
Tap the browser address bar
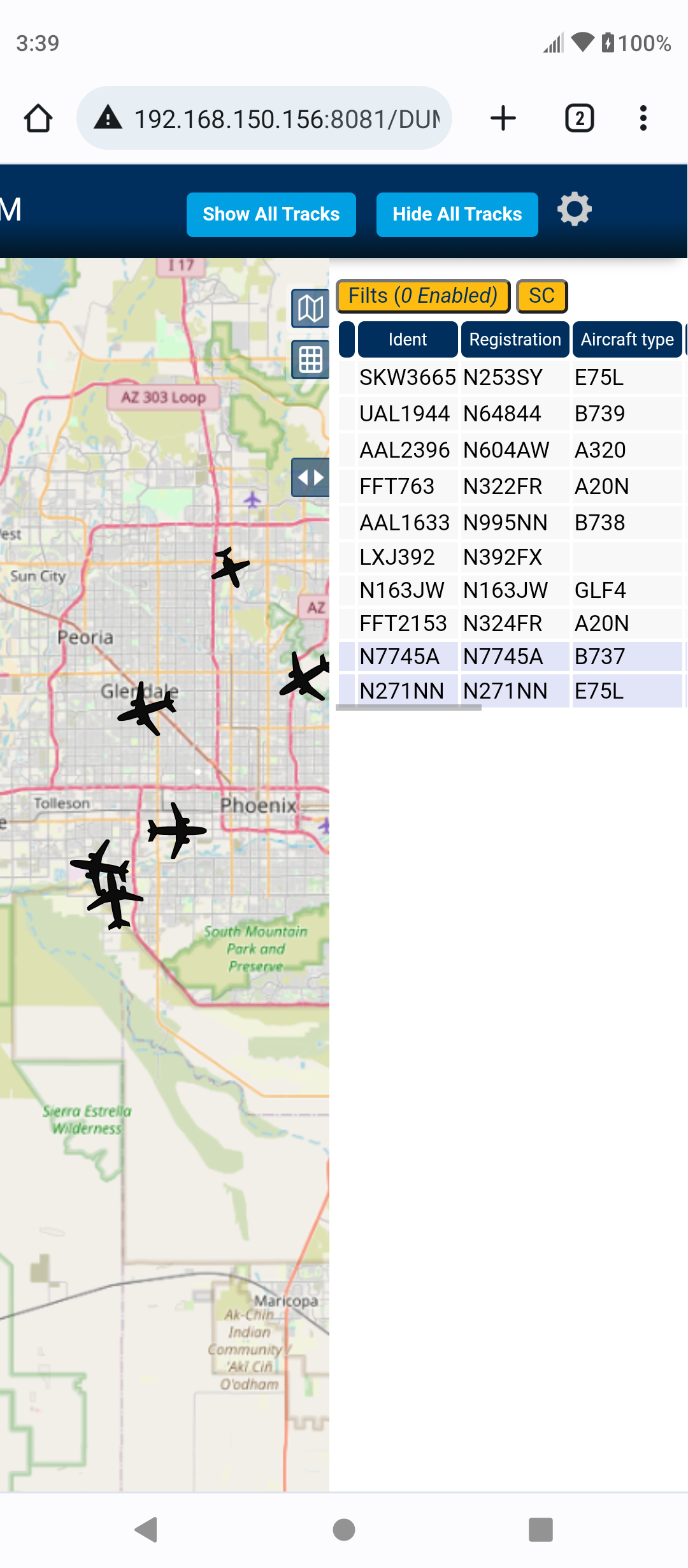click(x=264, y=118)
